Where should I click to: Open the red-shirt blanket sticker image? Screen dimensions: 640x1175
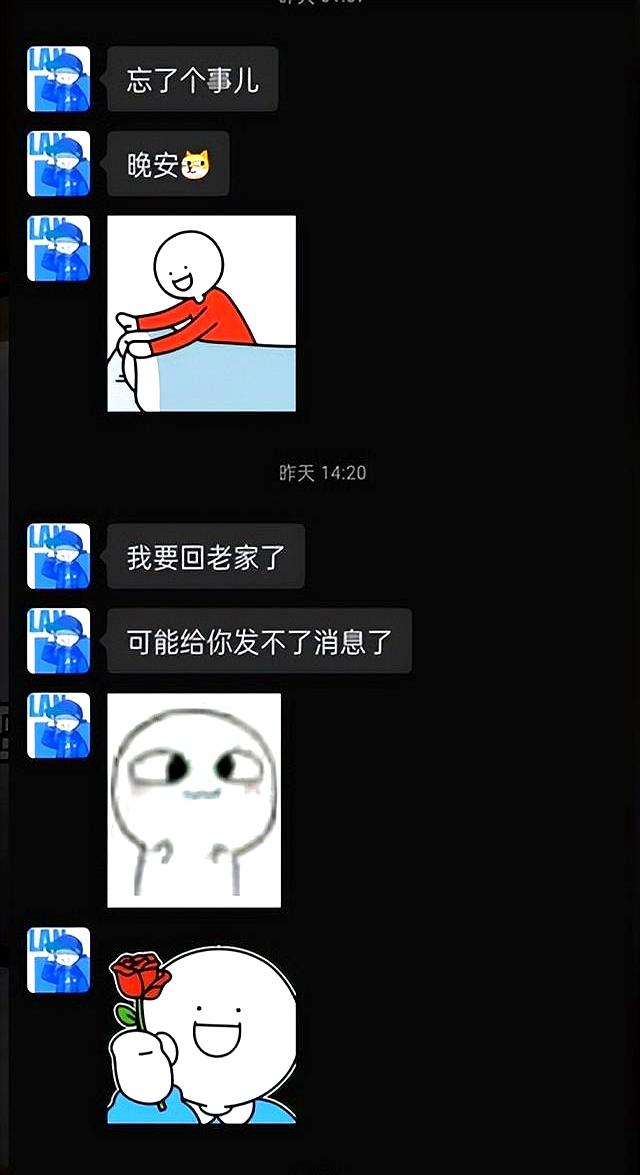coord(201,313)
